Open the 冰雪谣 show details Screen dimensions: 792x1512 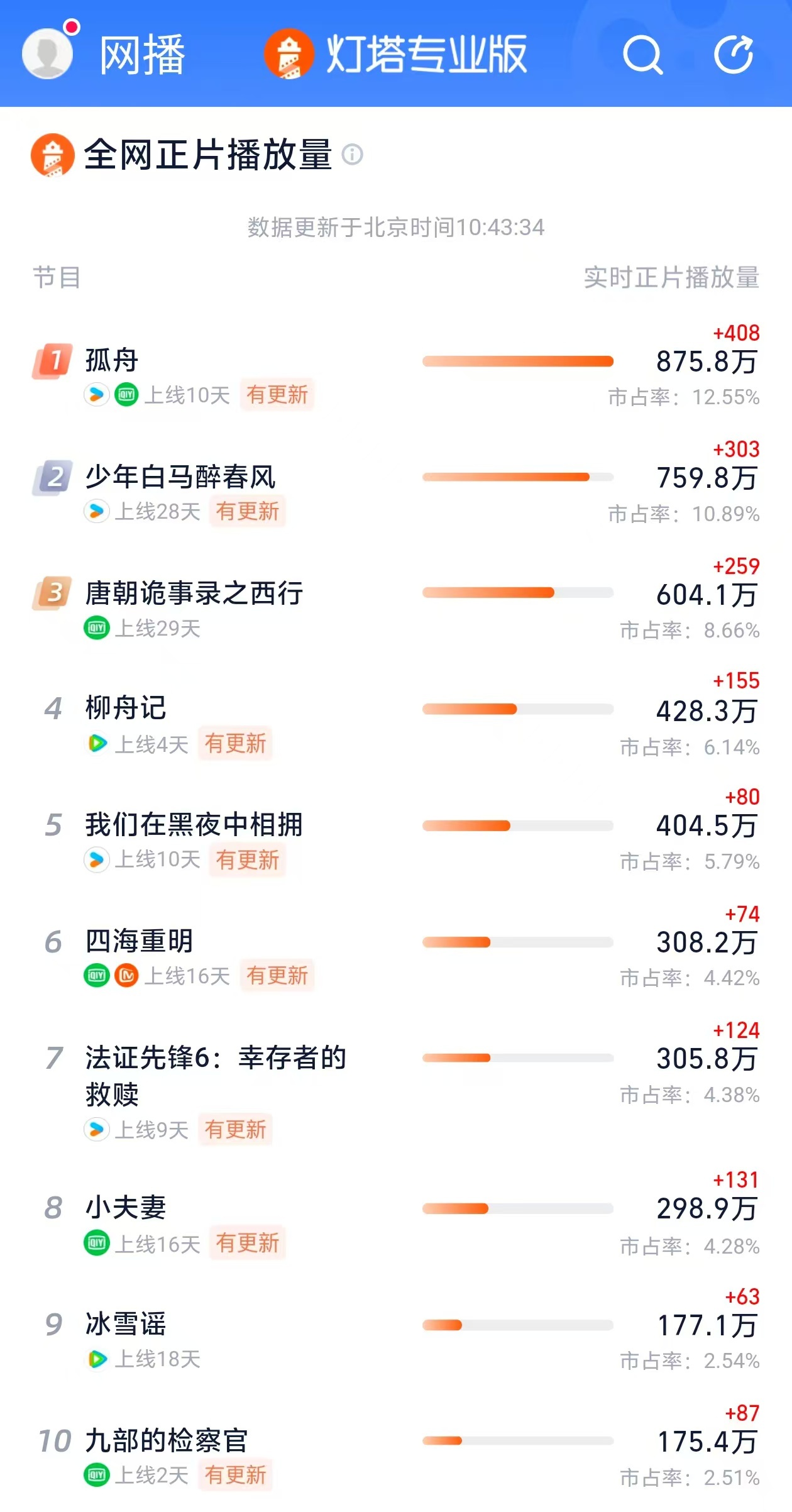pyautogui.click(x=126, y=1324)
